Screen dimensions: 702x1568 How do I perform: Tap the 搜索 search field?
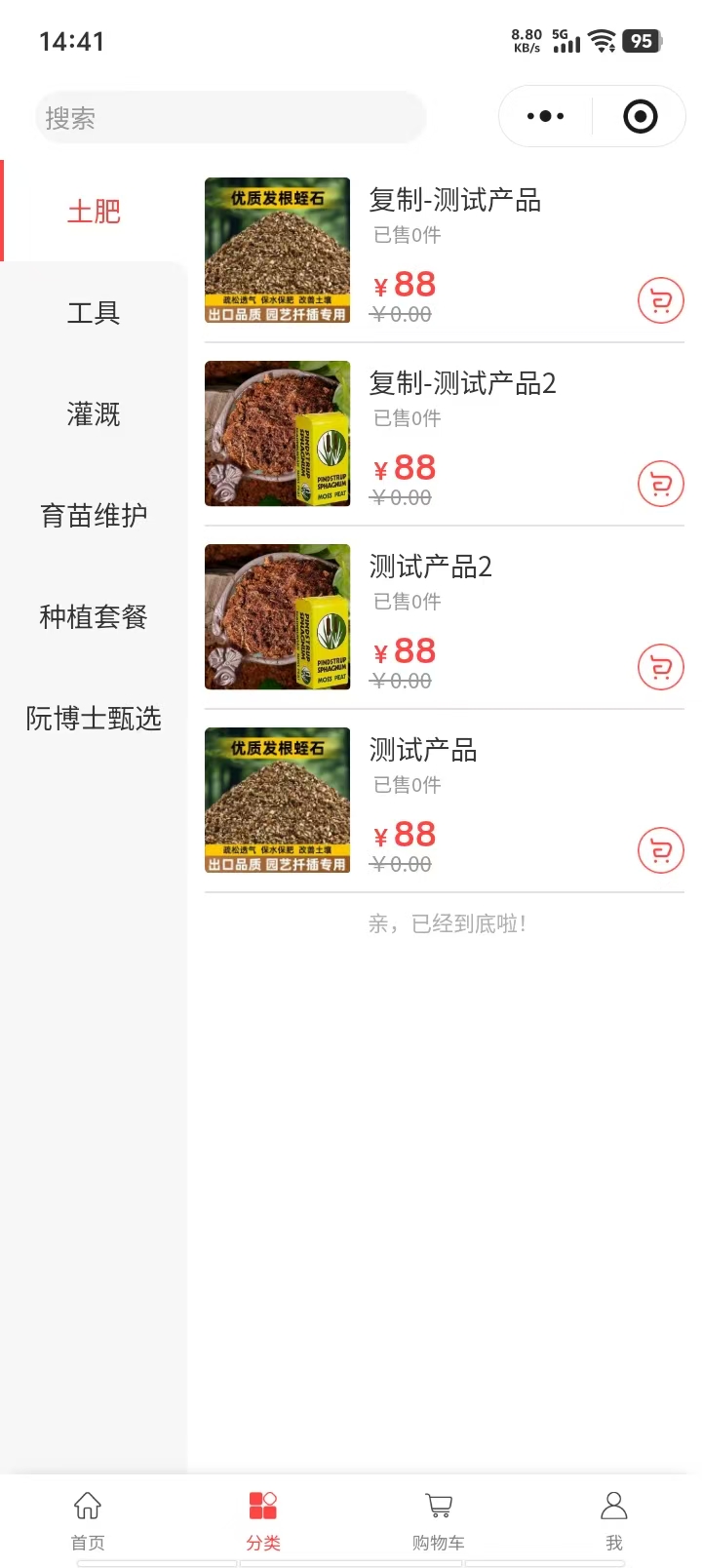pyautogui.click(x=230, y=118)
